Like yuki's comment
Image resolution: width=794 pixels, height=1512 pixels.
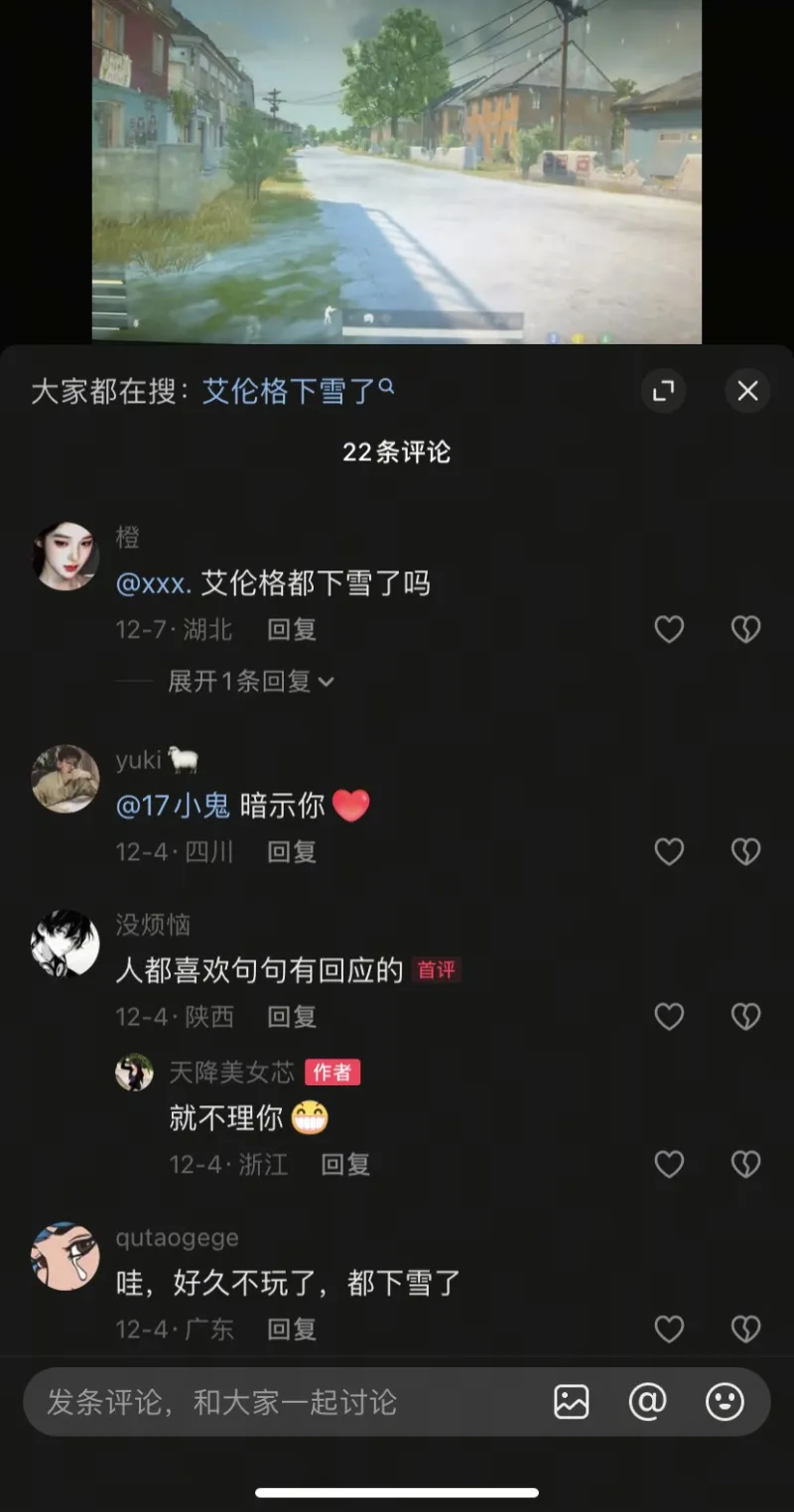pos(669,851)
